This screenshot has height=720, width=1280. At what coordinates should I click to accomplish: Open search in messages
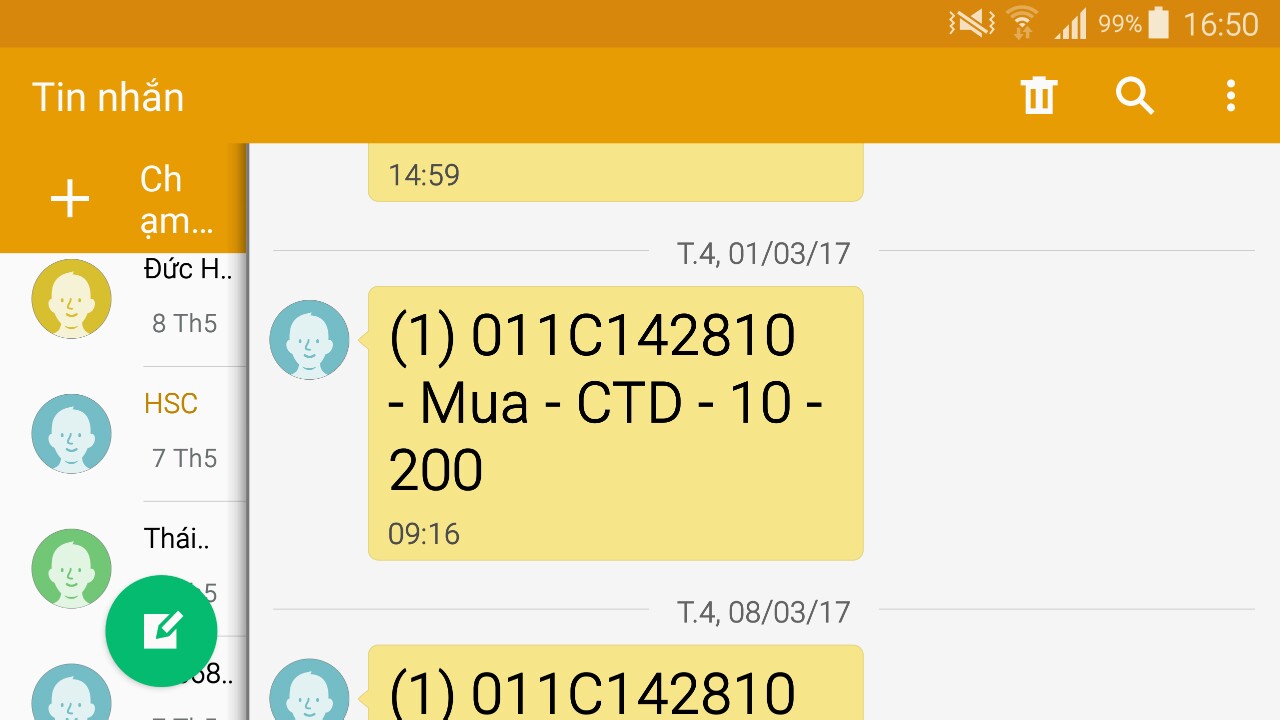1135,96
